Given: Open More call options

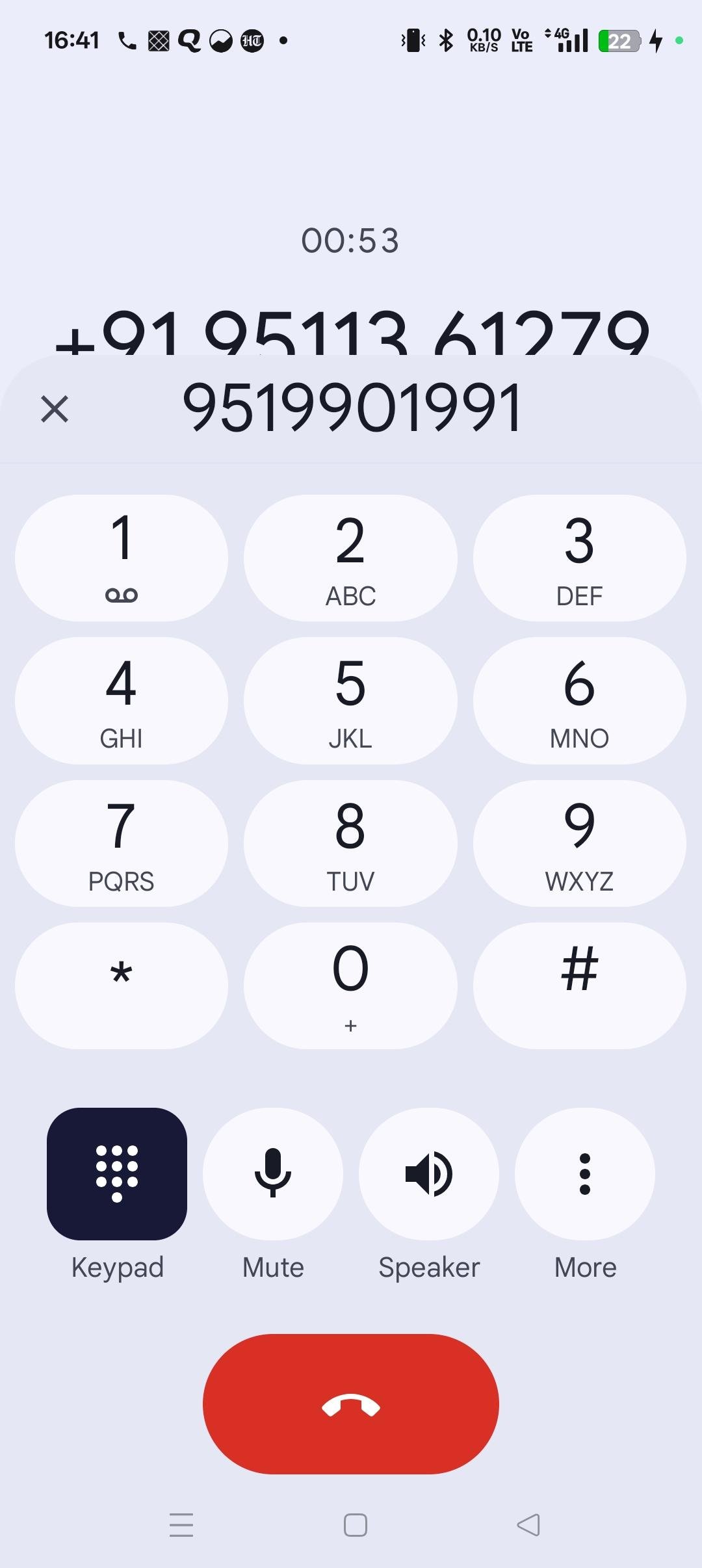Looking at the screenshot, I should click(585, 1174).
